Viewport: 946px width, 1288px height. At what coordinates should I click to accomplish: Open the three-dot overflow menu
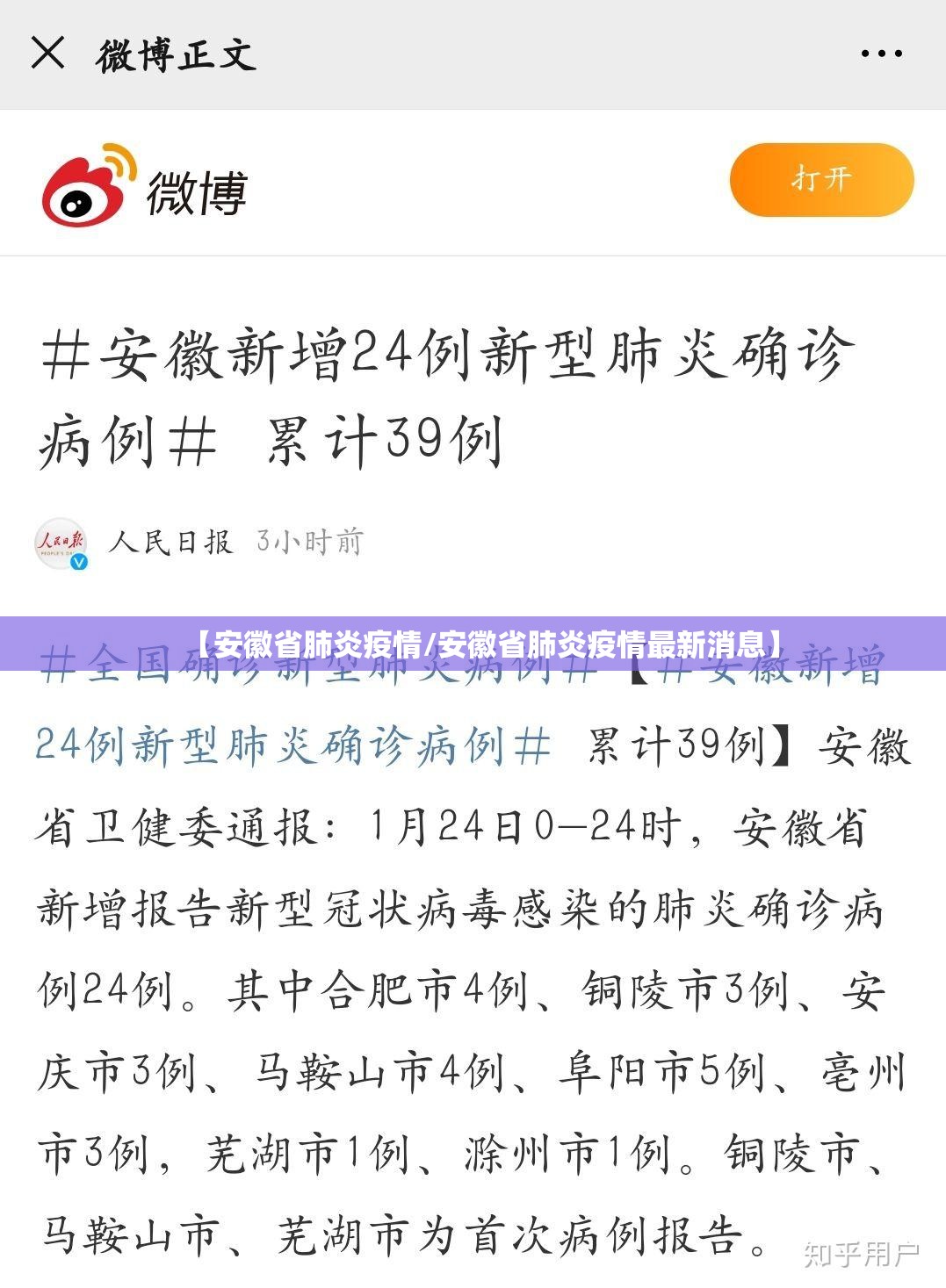881,54
